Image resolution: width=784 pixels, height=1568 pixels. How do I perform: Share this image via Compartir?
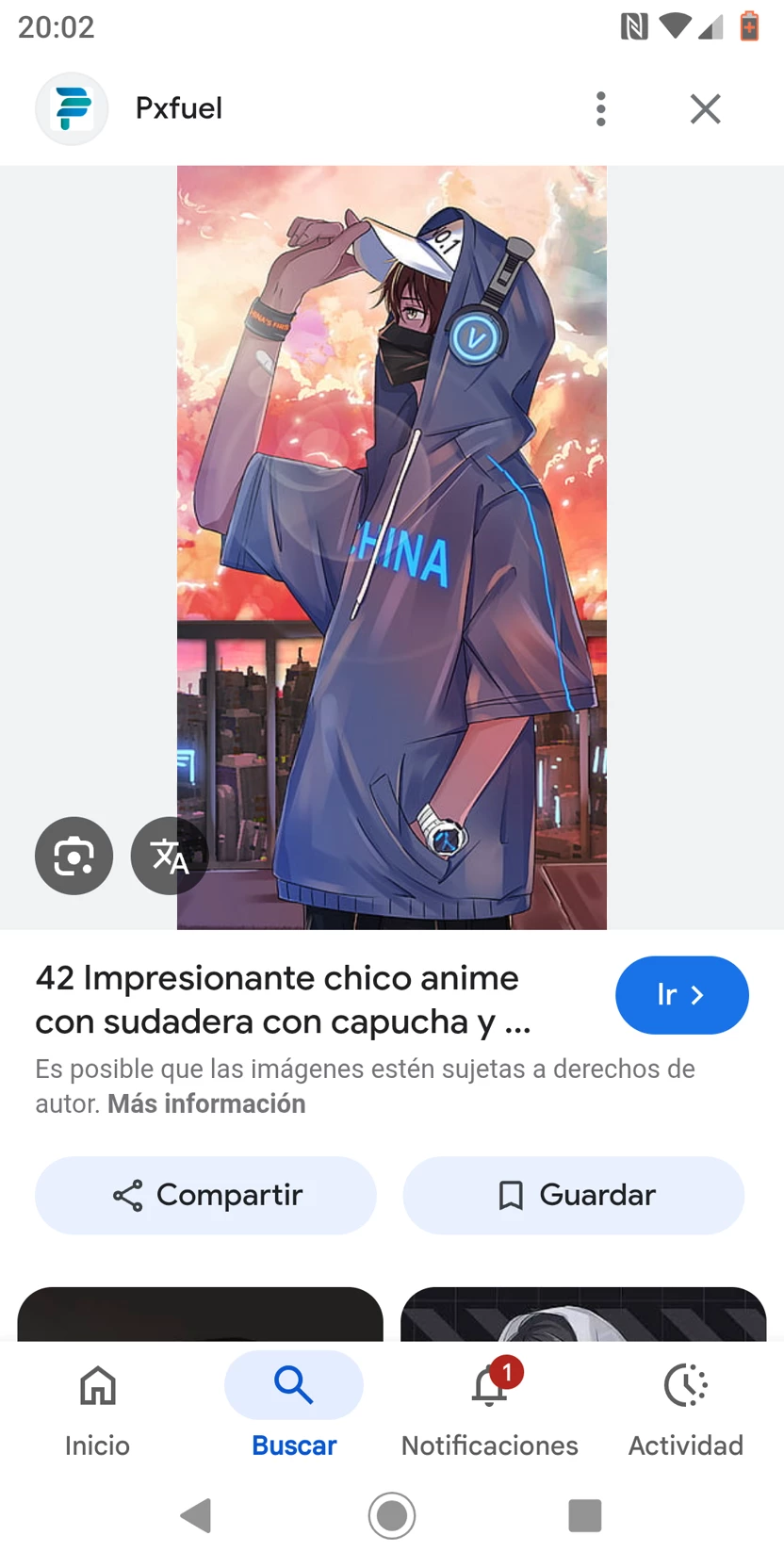(x=205, y=1195)
